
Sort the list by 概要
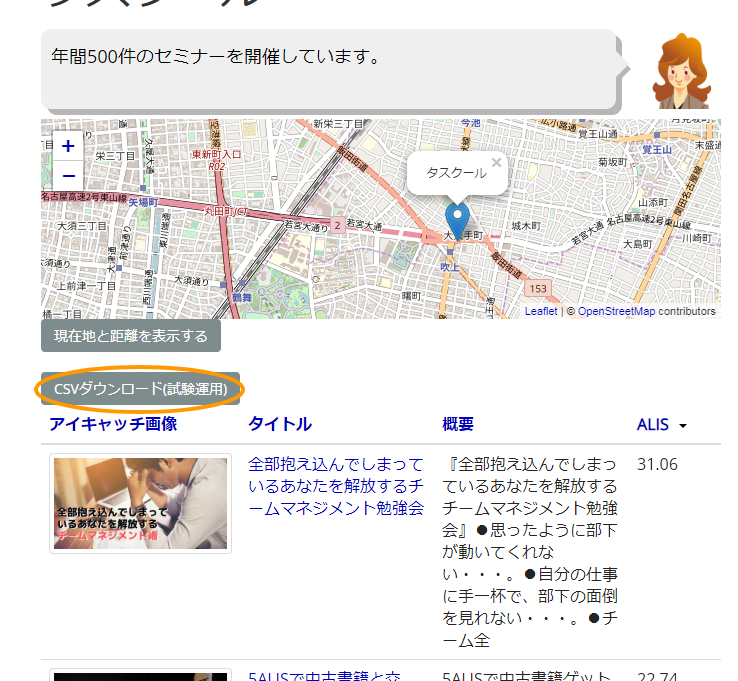click(458, 424)
